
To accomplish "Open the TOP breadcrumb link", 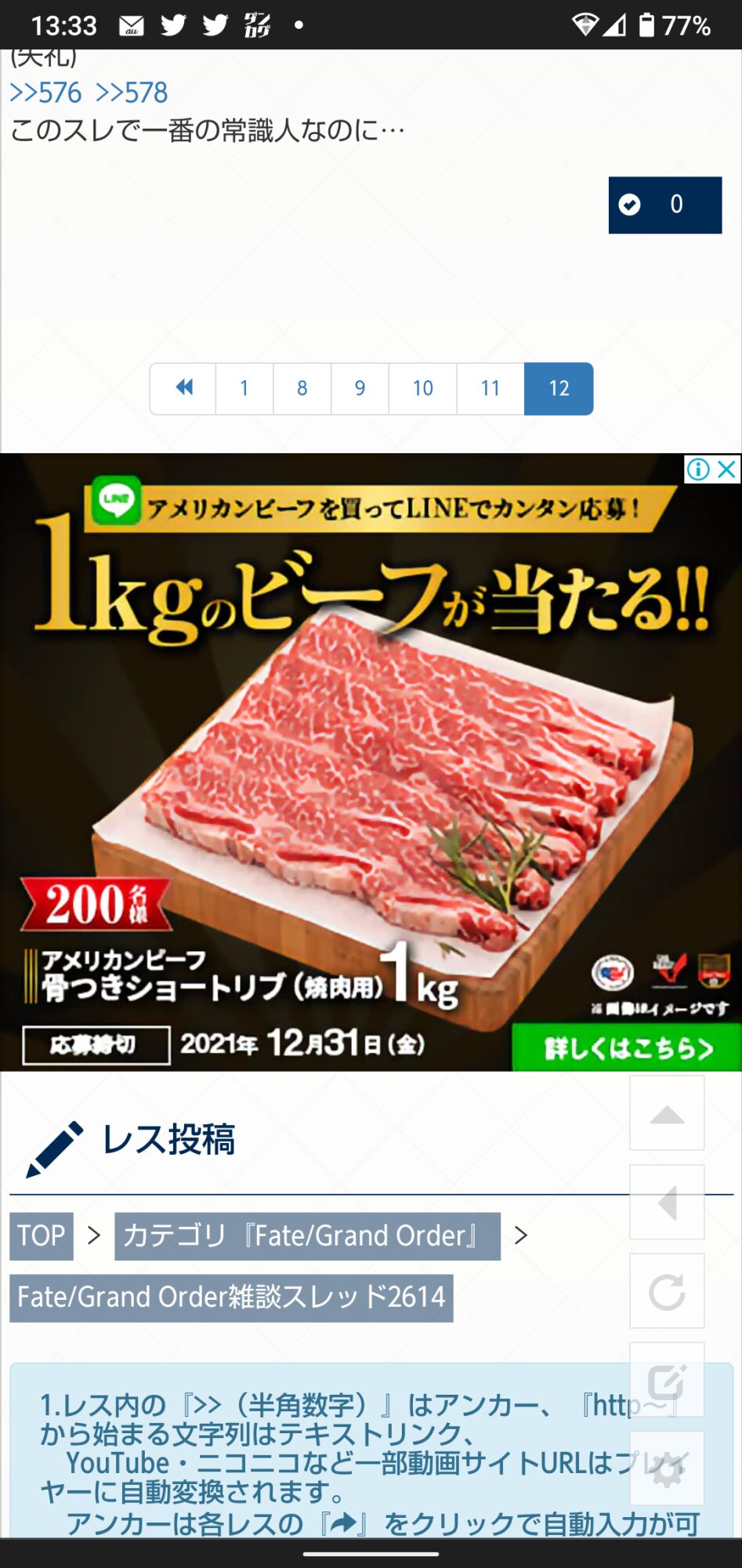I will pos(42,1236).
